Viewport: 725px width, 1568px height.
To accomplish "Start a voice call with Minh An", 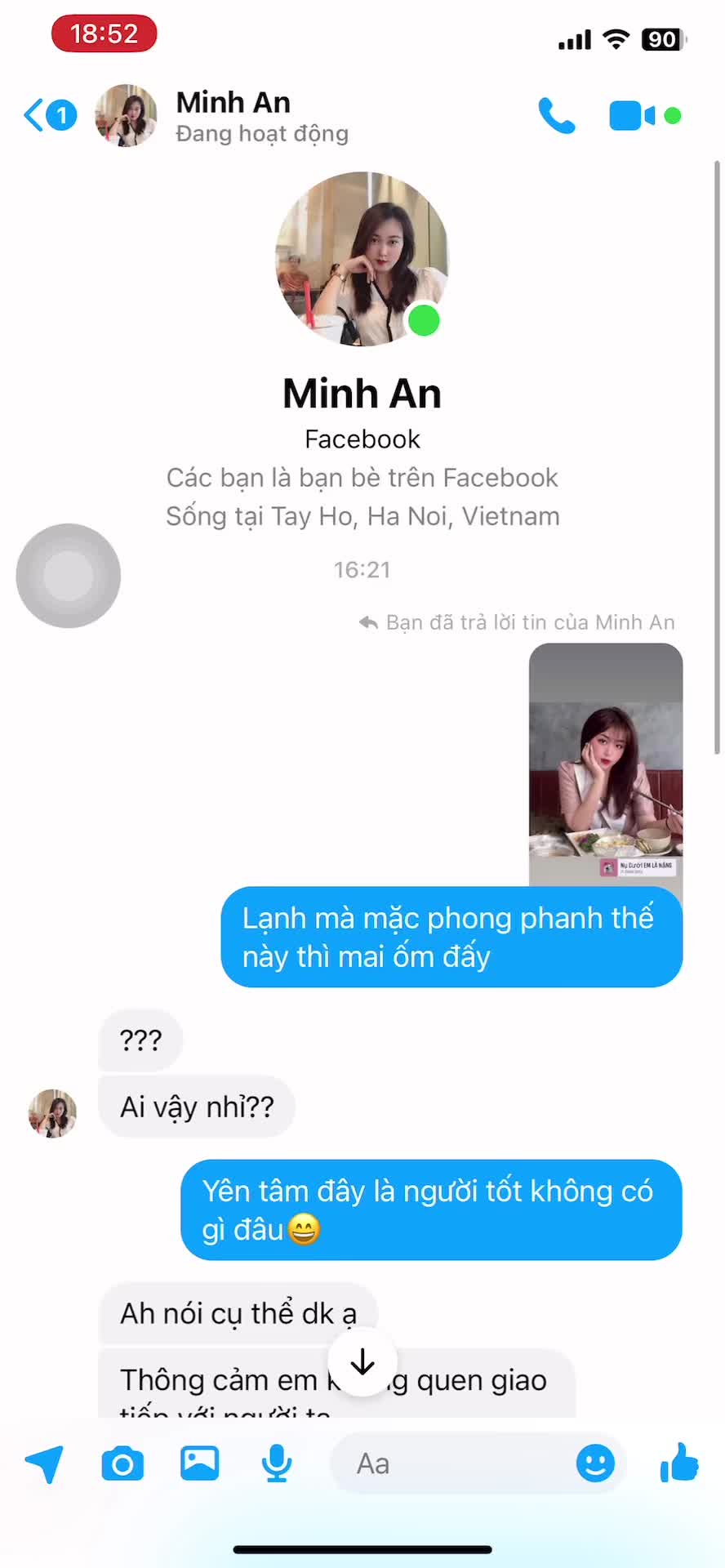I will click(x=557, y=115).
